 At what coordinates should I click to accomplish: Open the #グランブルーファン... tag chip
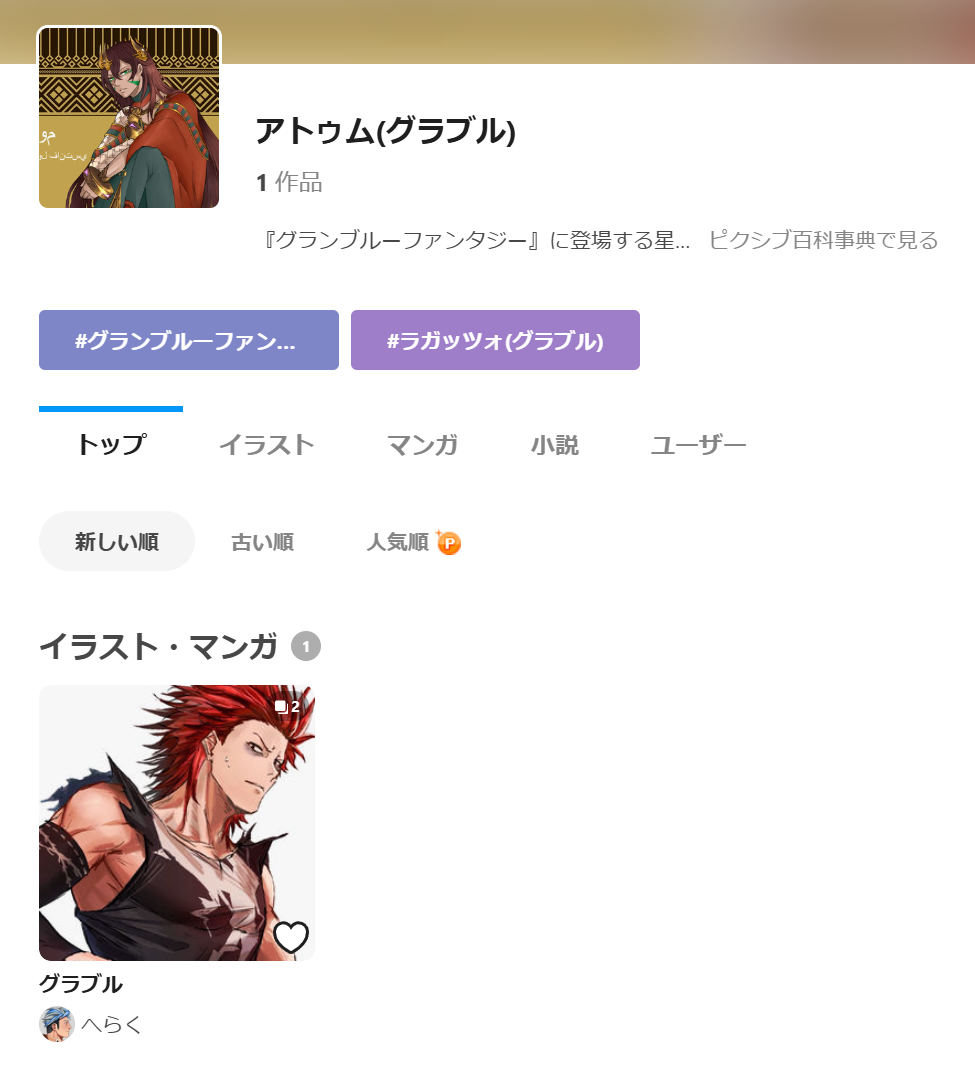[188, 340]
